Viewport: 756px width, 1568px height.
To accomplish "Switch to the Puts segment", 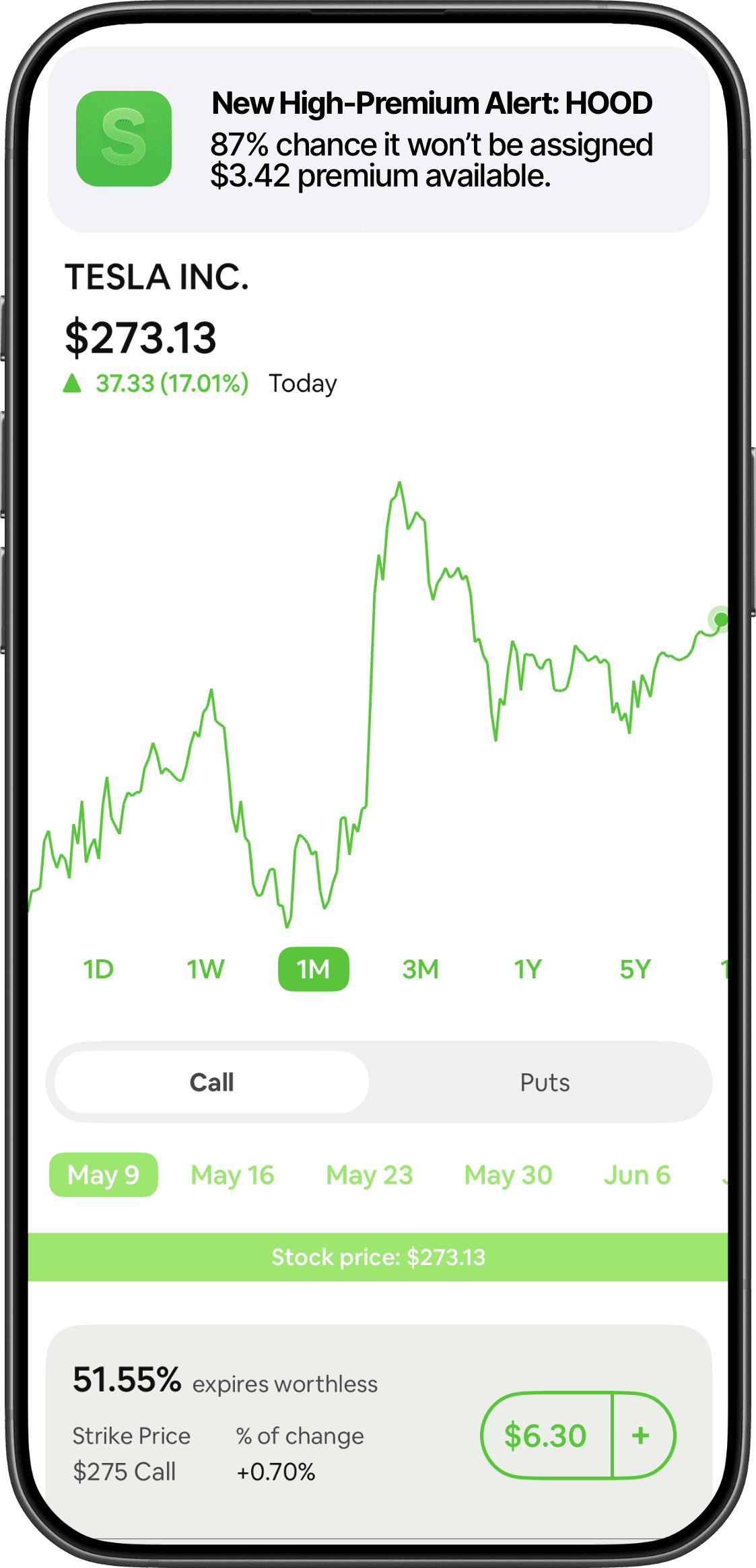I will [544, 1083].
